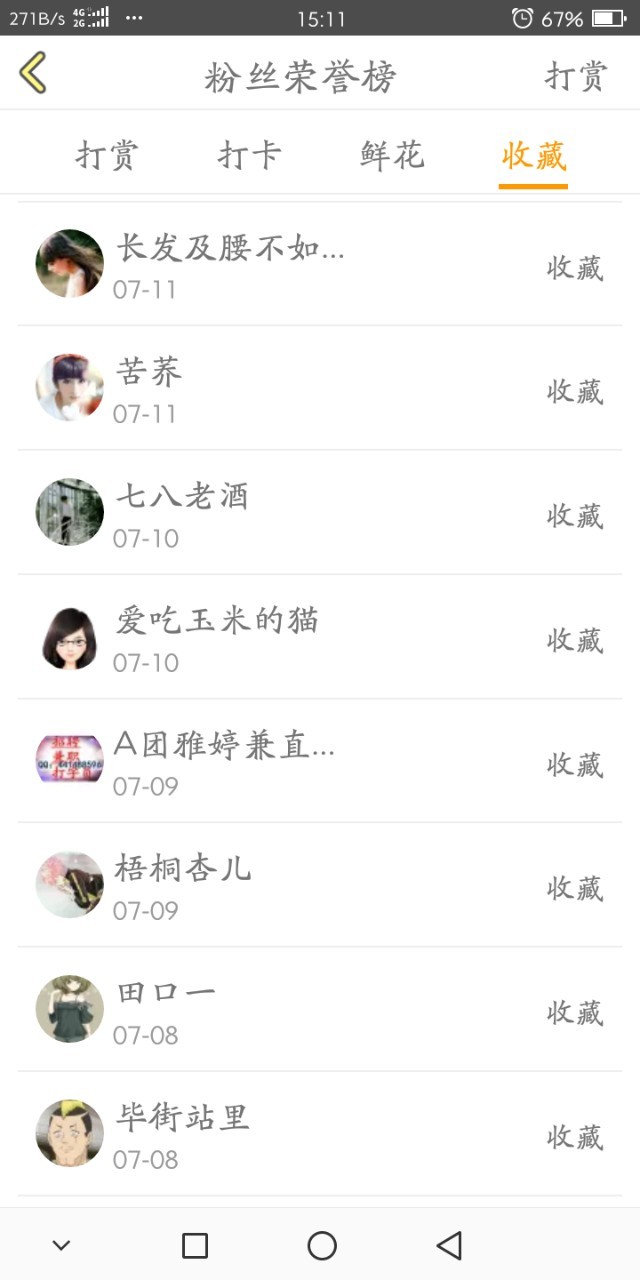The width and height of the screenshot is (640, 1280).
Task: Open 爱吃玉米的猫's entry
Action: pyautogui.click(x=320, y=637)
